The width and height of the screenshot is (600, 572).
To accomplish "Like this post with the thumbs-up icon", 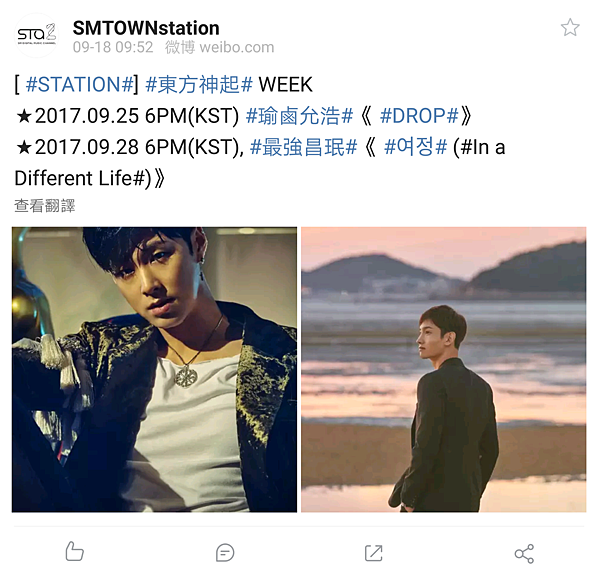I will click(74, 551).
